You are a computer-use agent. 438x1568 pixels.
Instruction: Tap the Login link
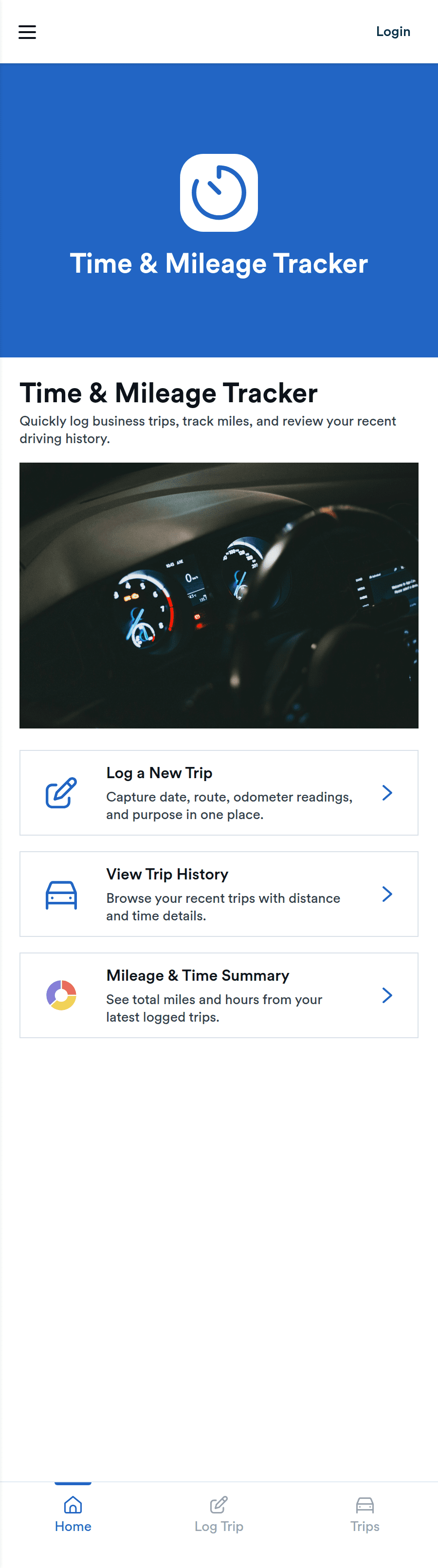393,32
